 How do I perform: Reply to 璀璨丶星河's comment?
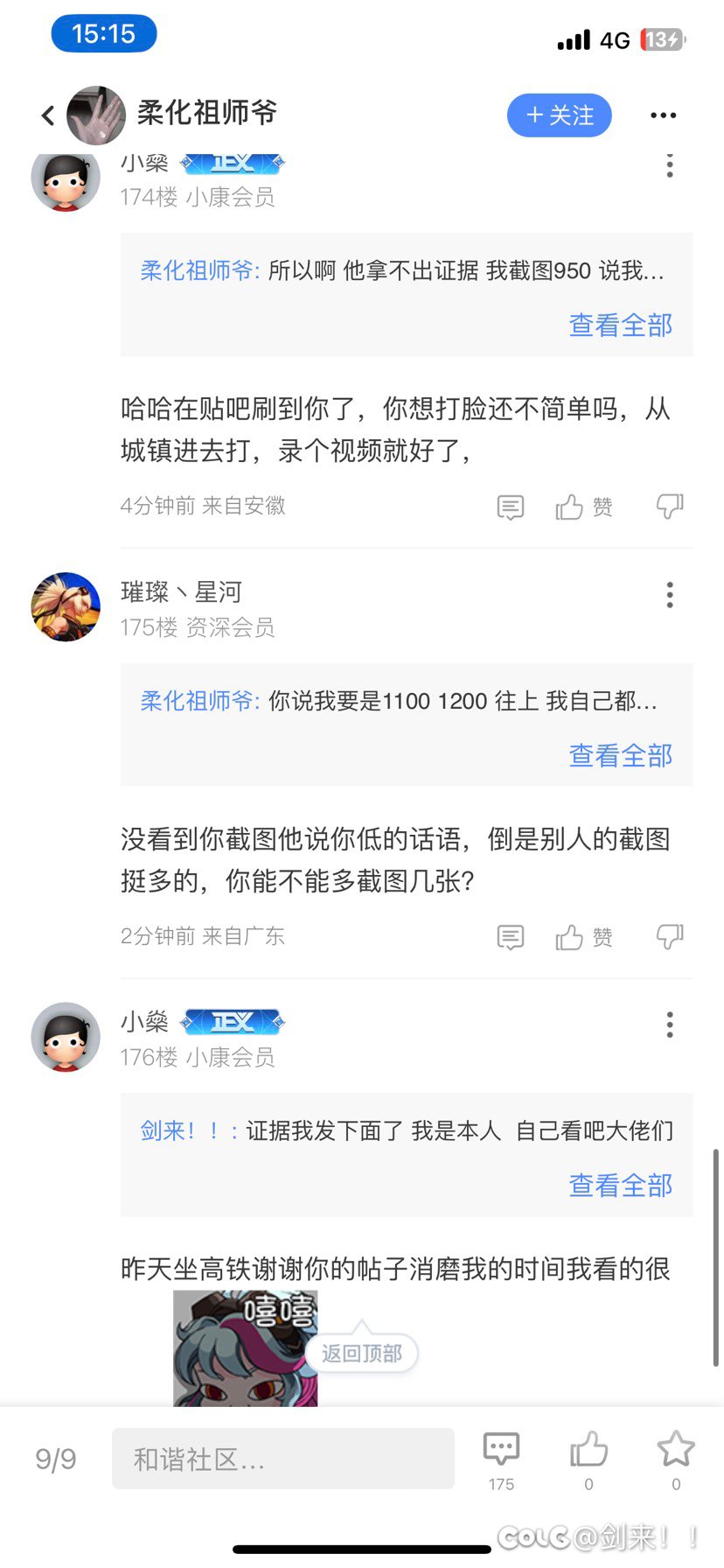tap(510, 937)
